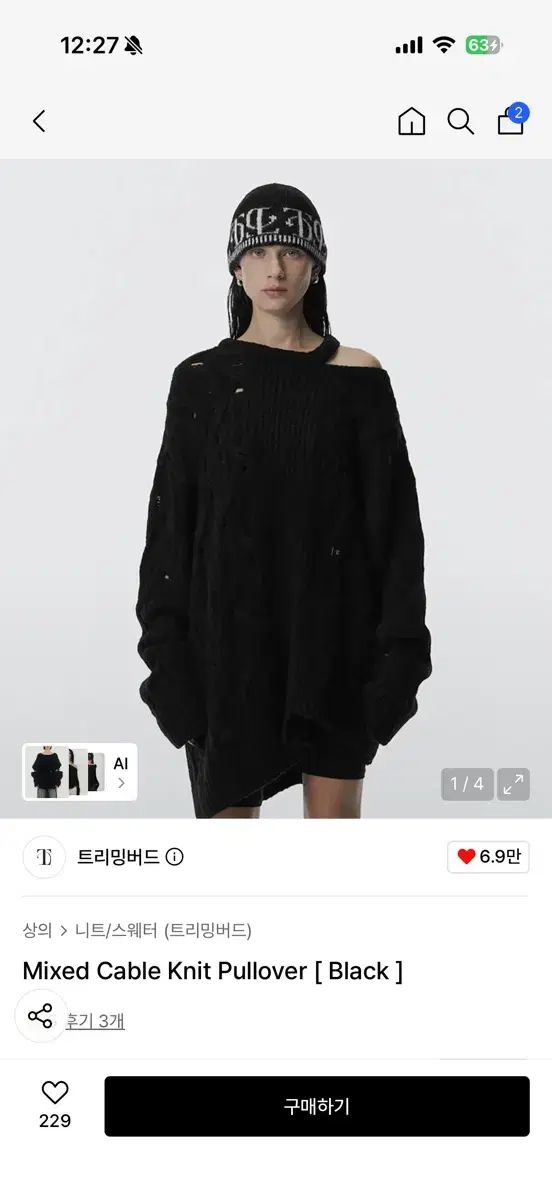This screenshot has height=1200, width=552.
Task: Open the 트리밍버드 brand page
Action: [118, 857]
